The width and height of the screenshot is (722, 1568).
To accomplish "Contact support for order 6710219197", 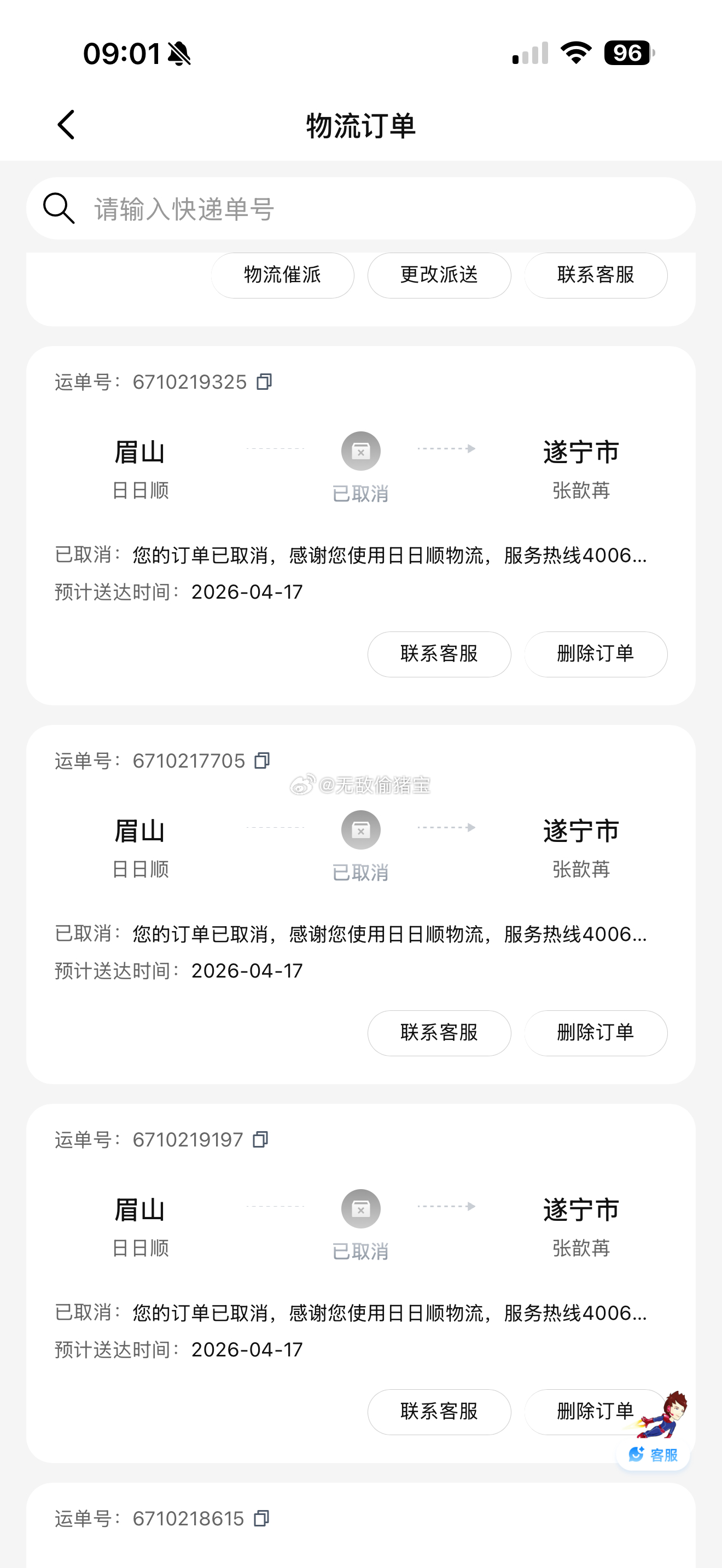I will pyautogui.click(x=439, y=1411).
